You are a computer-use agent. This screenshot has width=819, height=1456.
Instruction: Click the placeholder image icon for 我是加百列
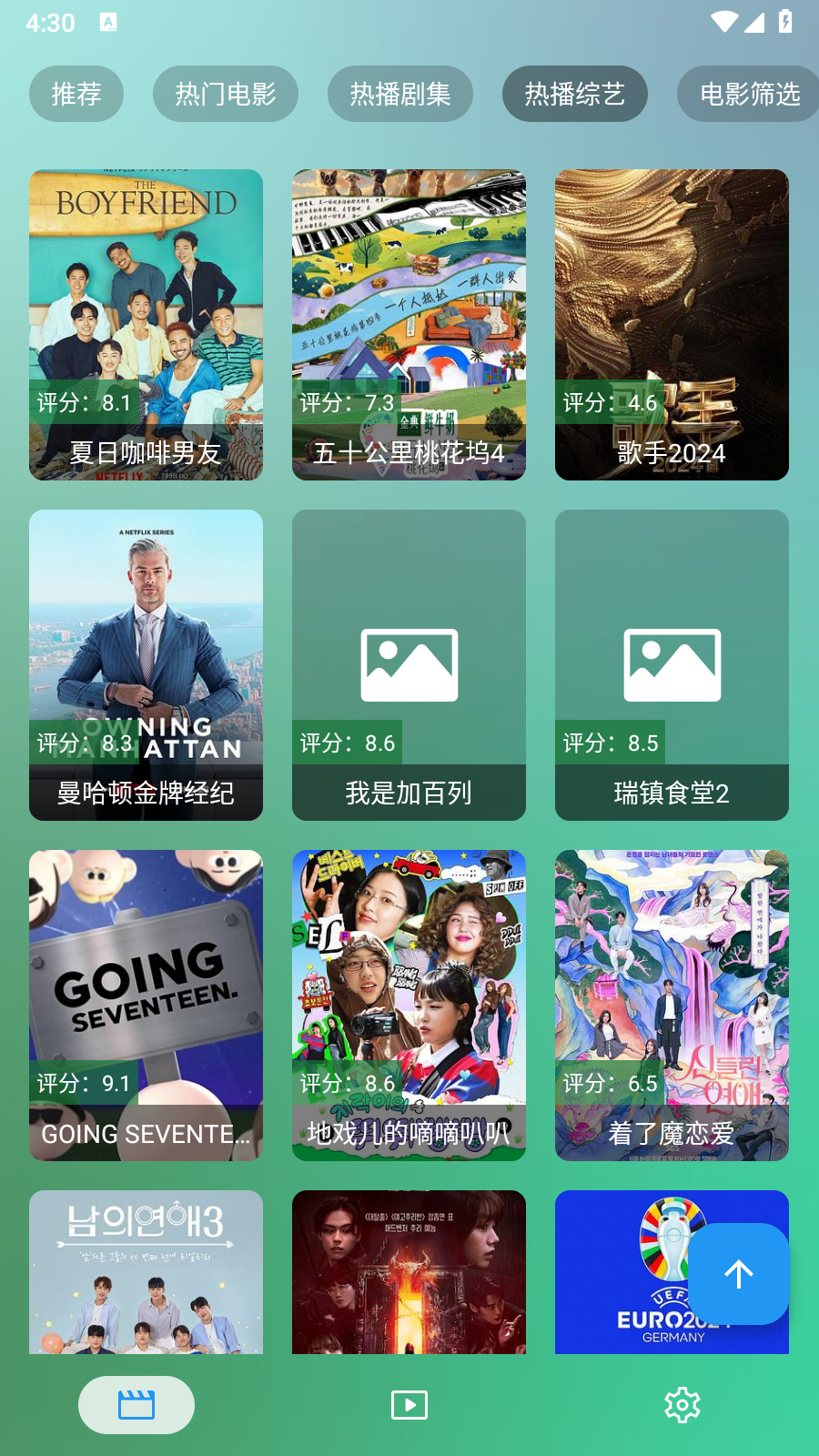[x=409, y=662]
